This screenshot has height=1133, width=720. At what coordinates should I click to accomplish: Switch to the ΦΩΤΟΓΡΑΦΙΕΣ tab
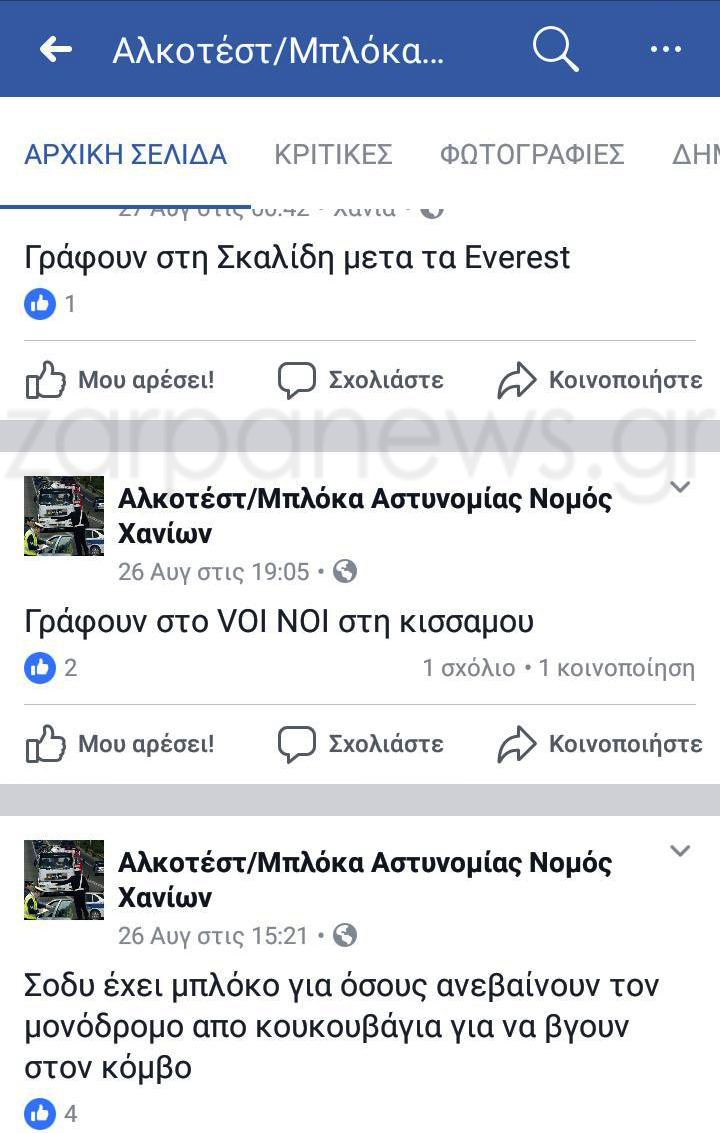[x=532, y=155]
